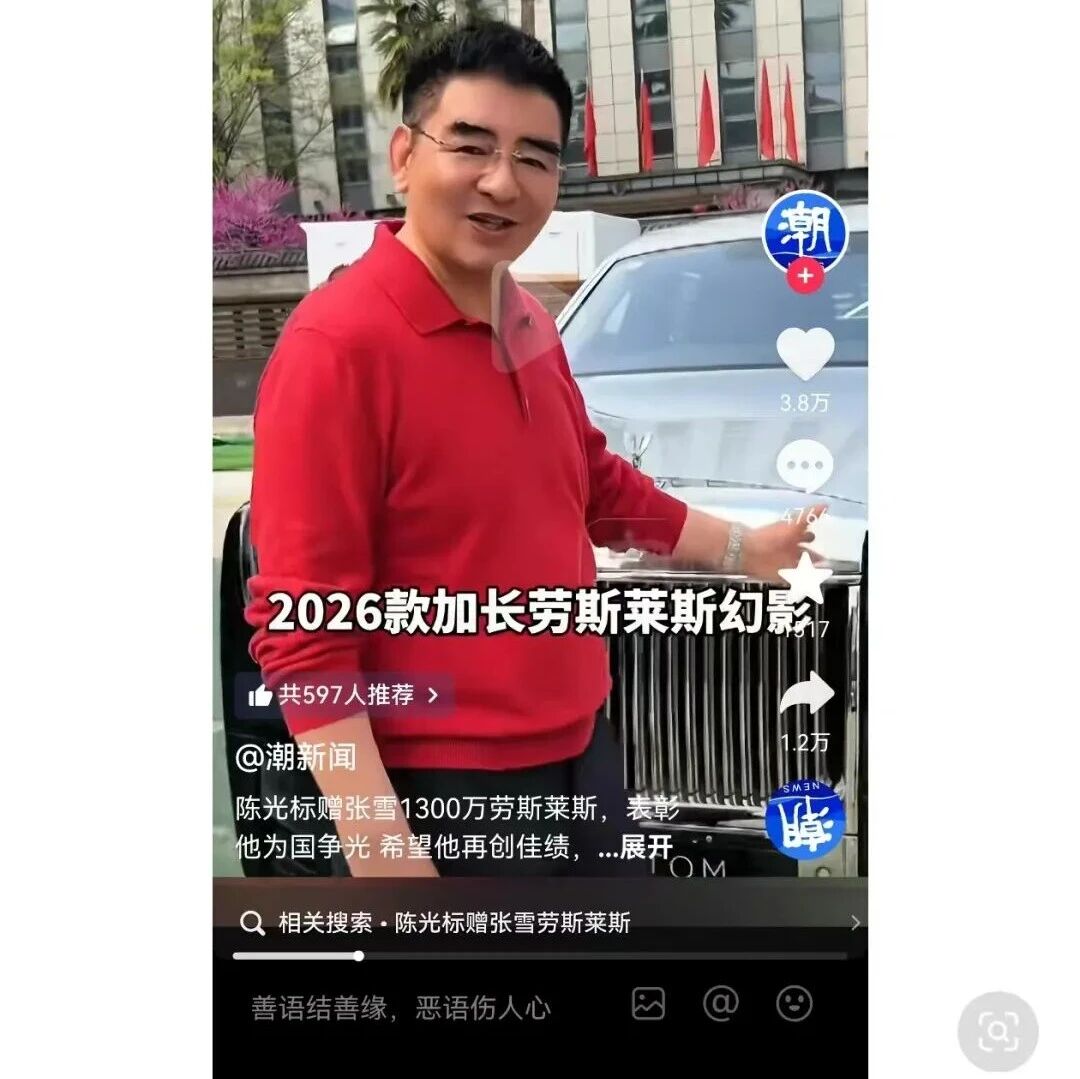Open the 潮新闻 profile avatar
Screen dimensions: 1080x1079
804,234
